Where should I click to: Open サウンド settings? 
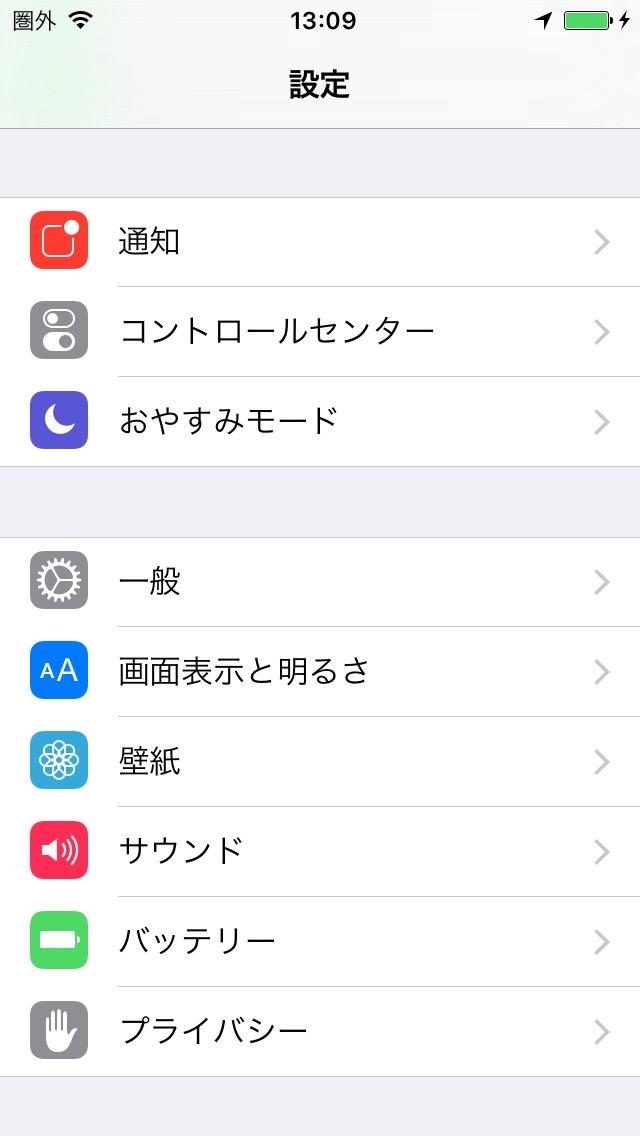(x=320, y=851)
